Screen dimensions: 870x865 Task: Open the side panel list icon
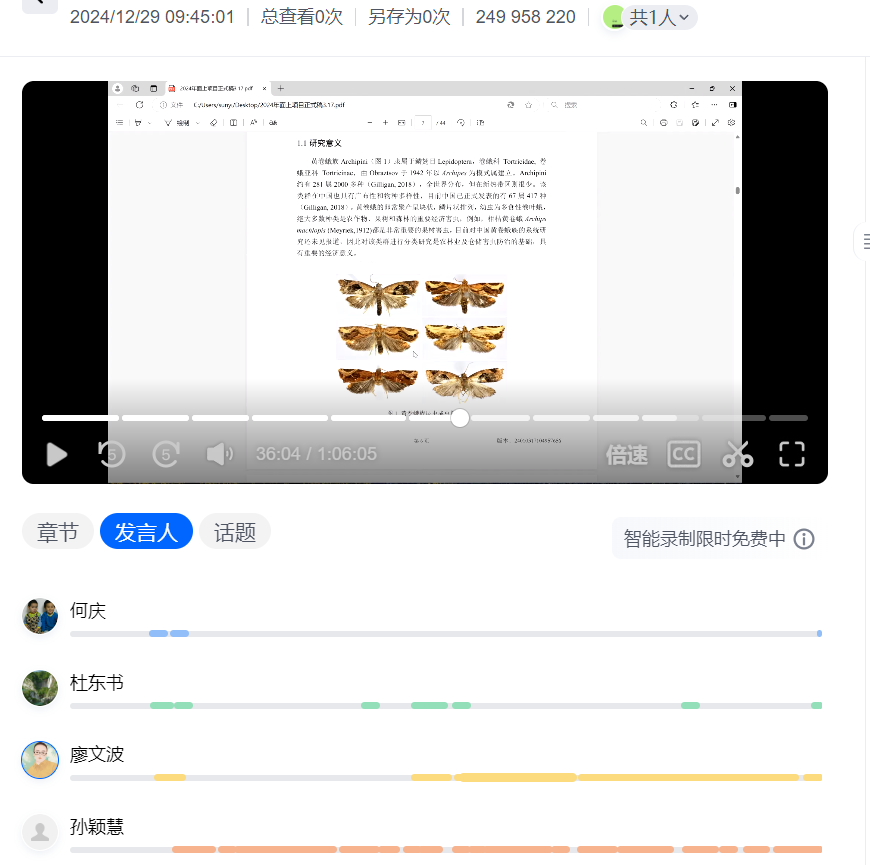pos(865,240)
